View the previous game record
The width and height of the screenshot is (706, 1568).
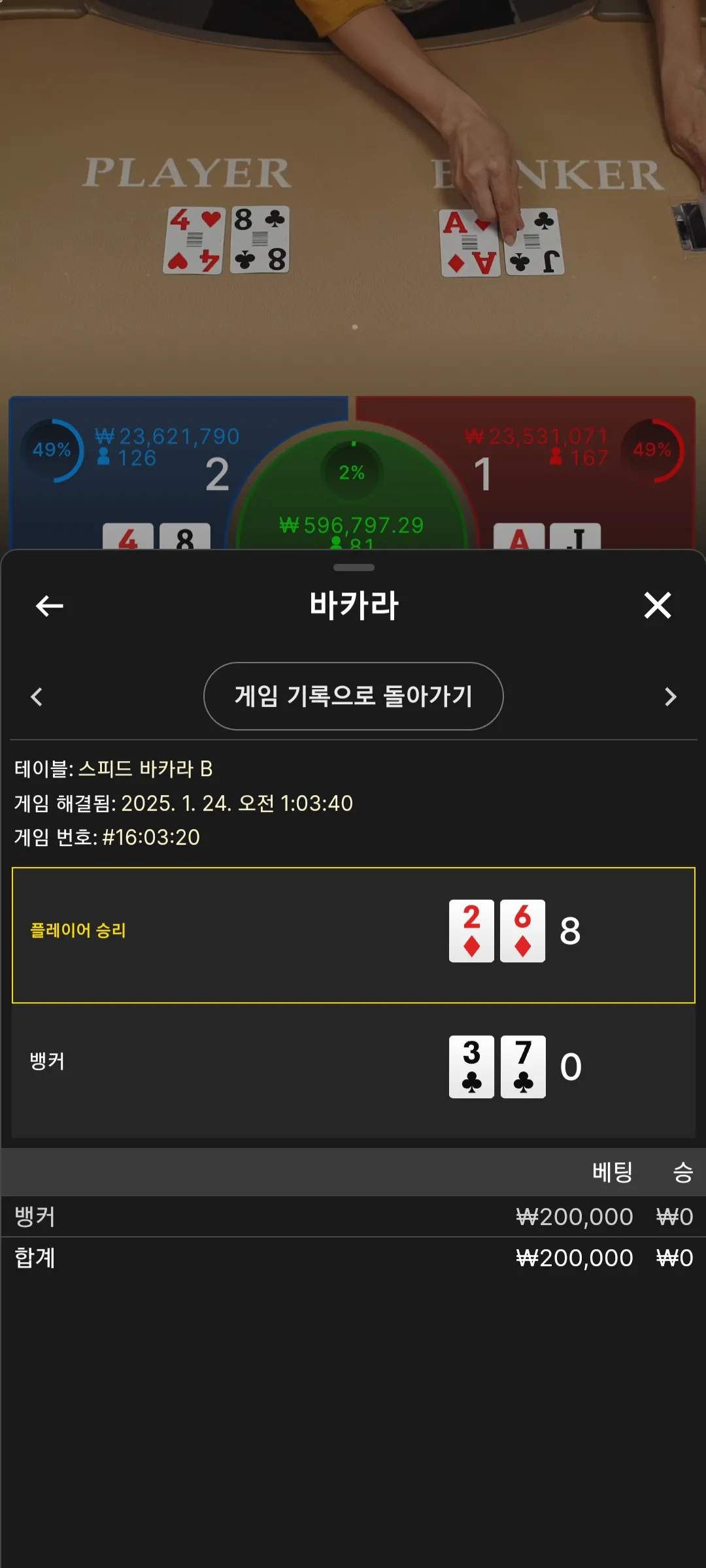[x=37, y=696]
